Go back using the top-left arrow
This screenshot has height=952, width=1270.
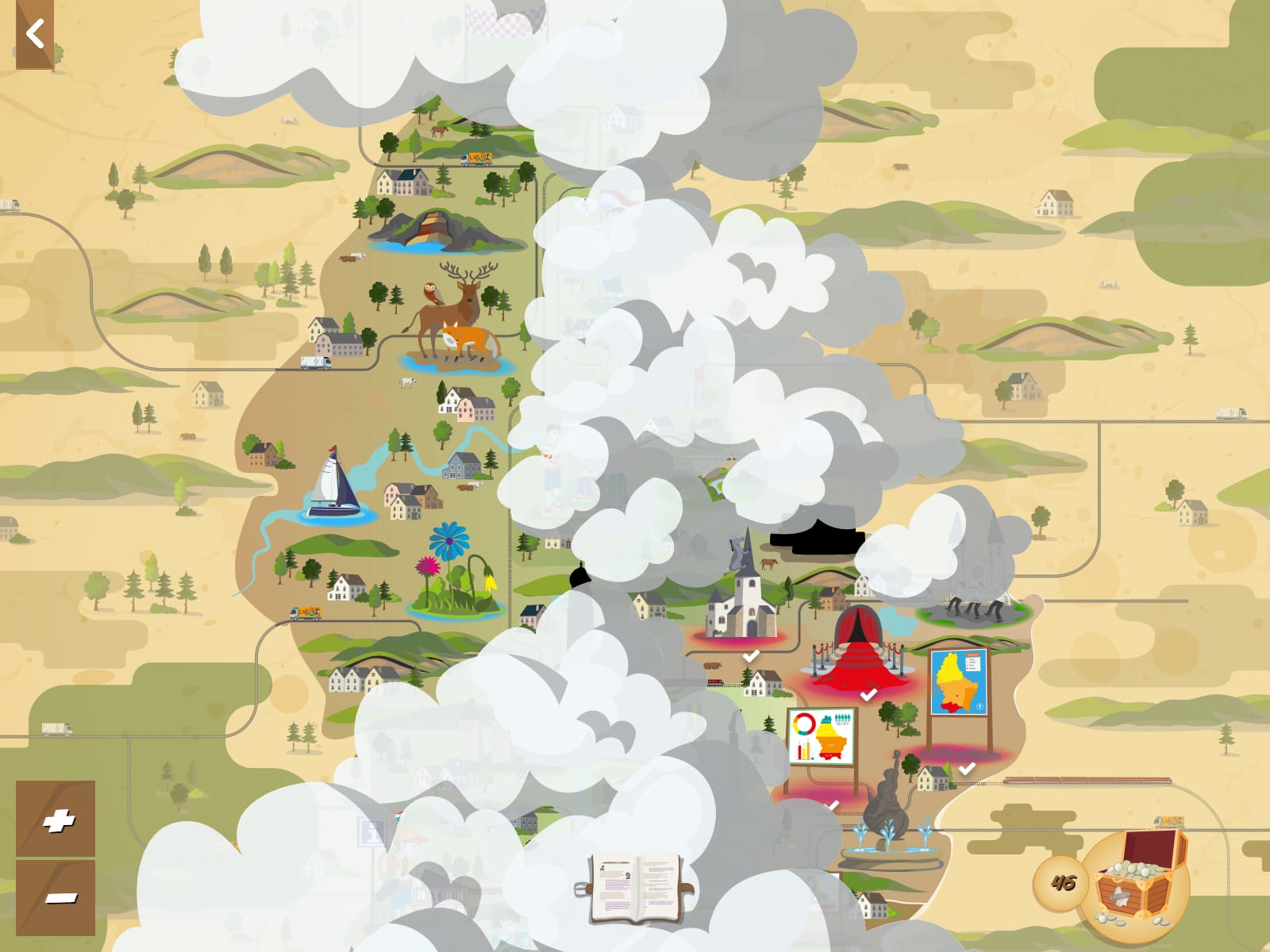click(34, 34)
